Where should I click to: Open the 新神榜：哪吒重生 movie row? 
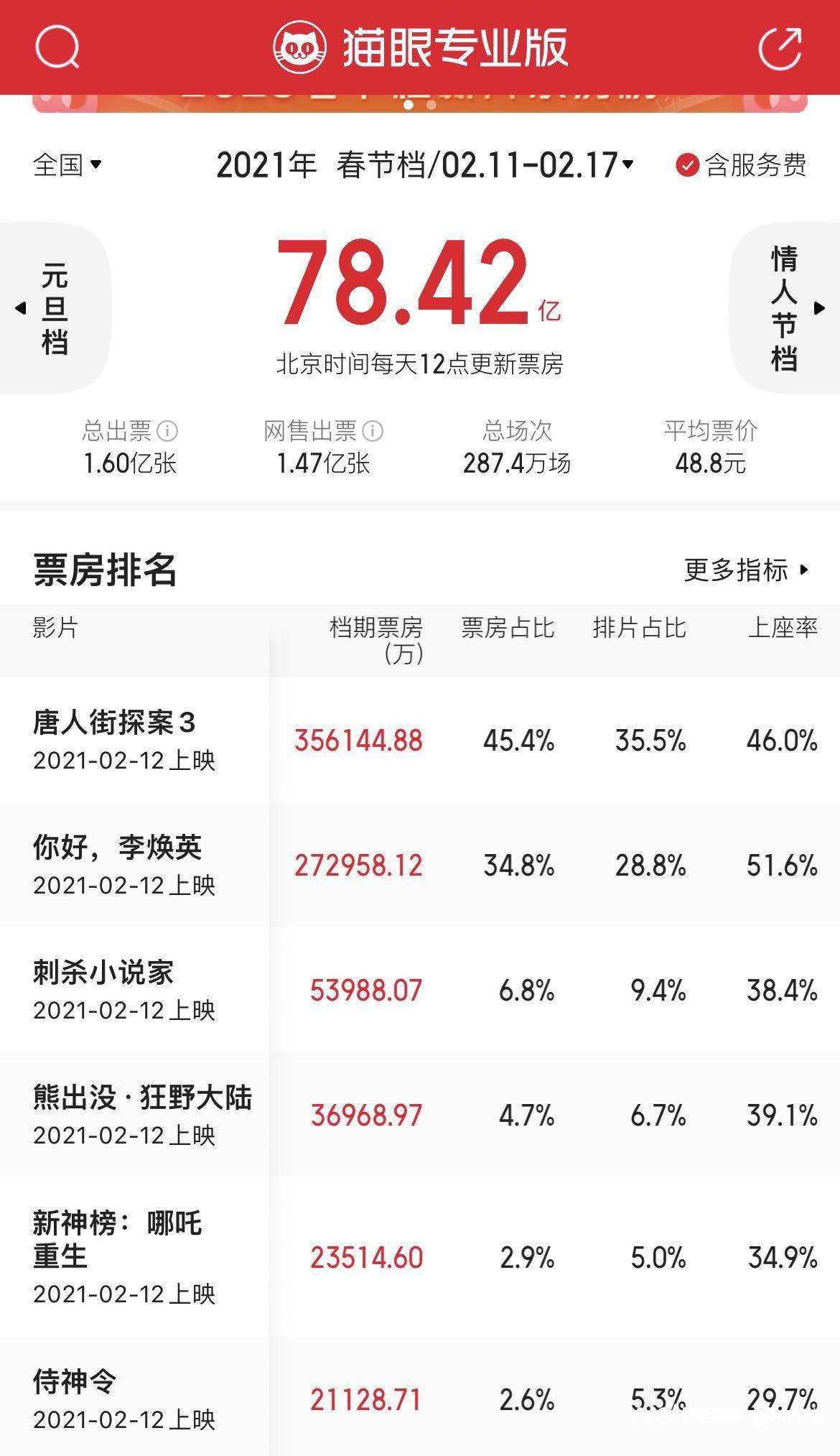(x=420, y=1257)
